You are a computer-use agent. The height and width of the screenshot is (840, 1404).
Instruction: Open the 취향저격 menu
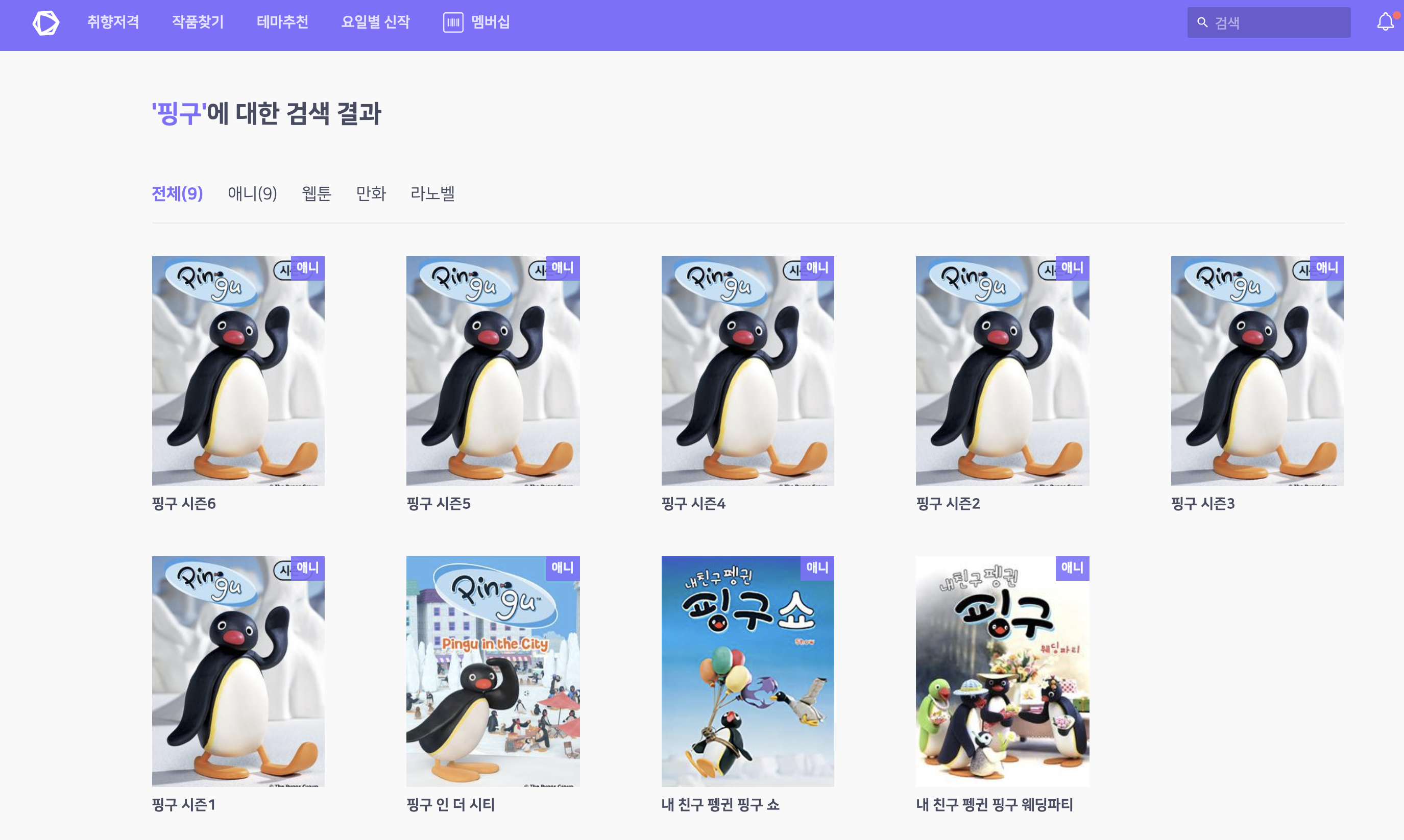click(113, 22)
